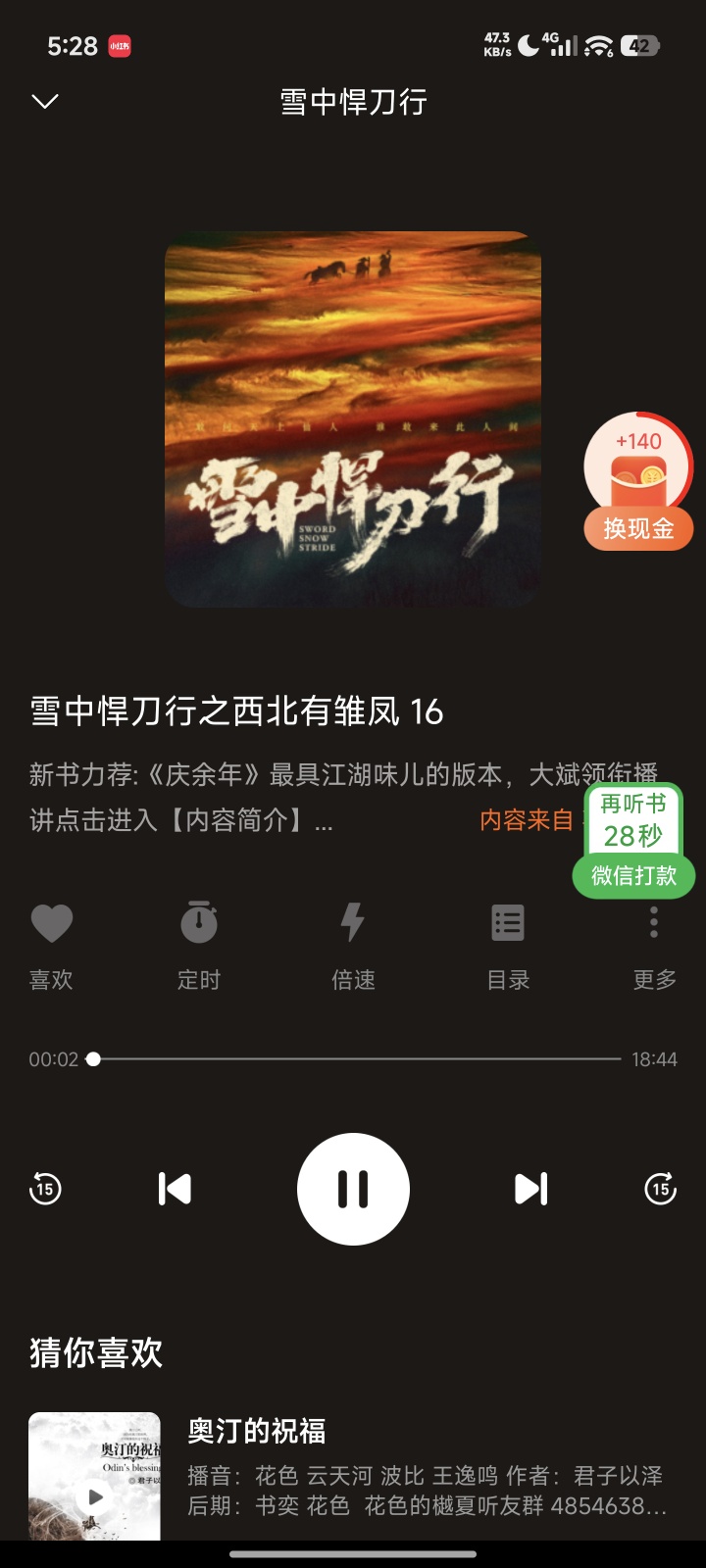Open the 再听书 28秒 countdown bubble
Viewport: 706px width, 1568px height.
pyautogui.click(x=632, y=823)
